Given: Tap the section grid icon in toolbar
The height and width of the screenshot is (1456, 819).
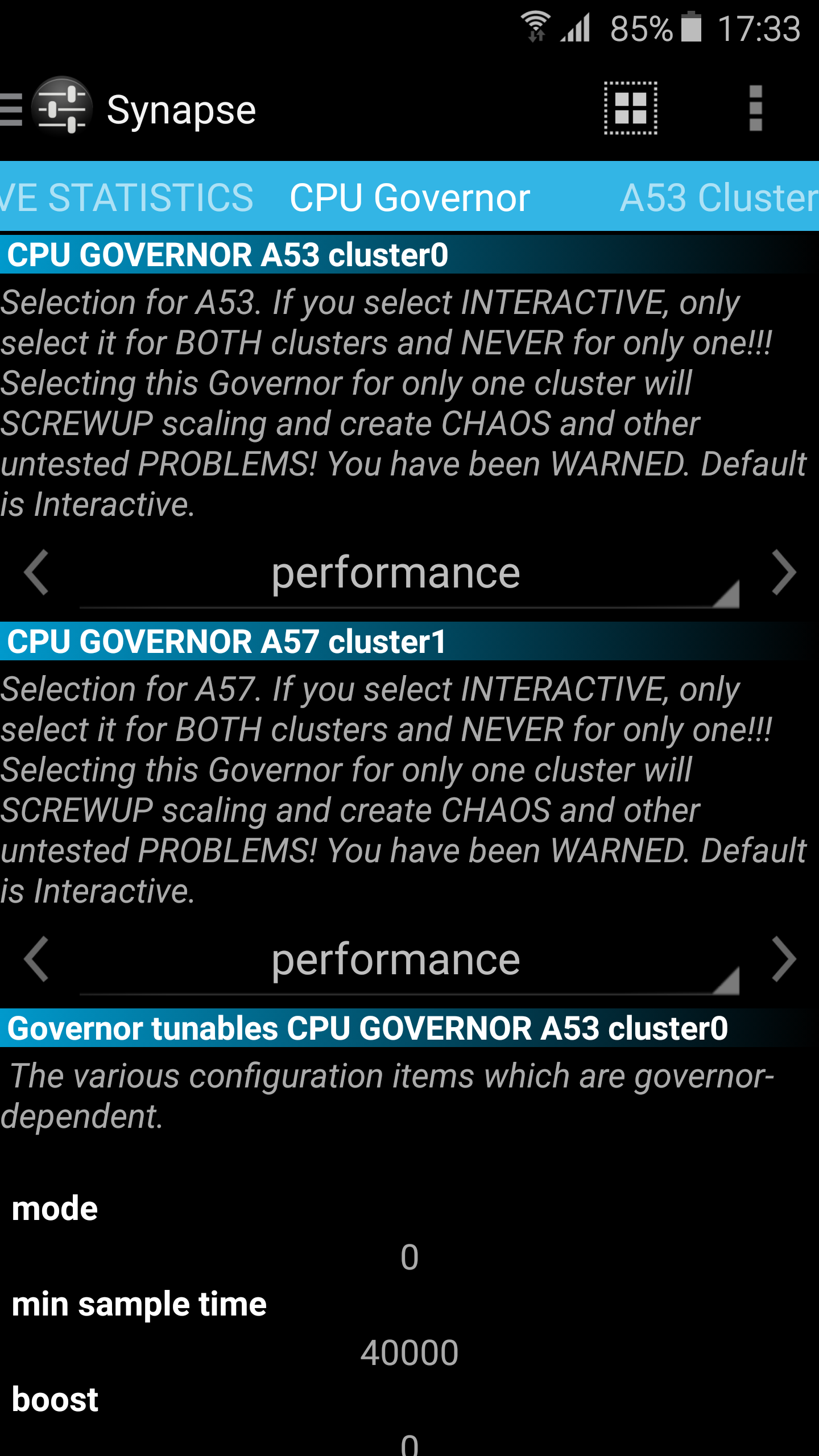Looking at the screenshot, I should click(x=630, y=108).
